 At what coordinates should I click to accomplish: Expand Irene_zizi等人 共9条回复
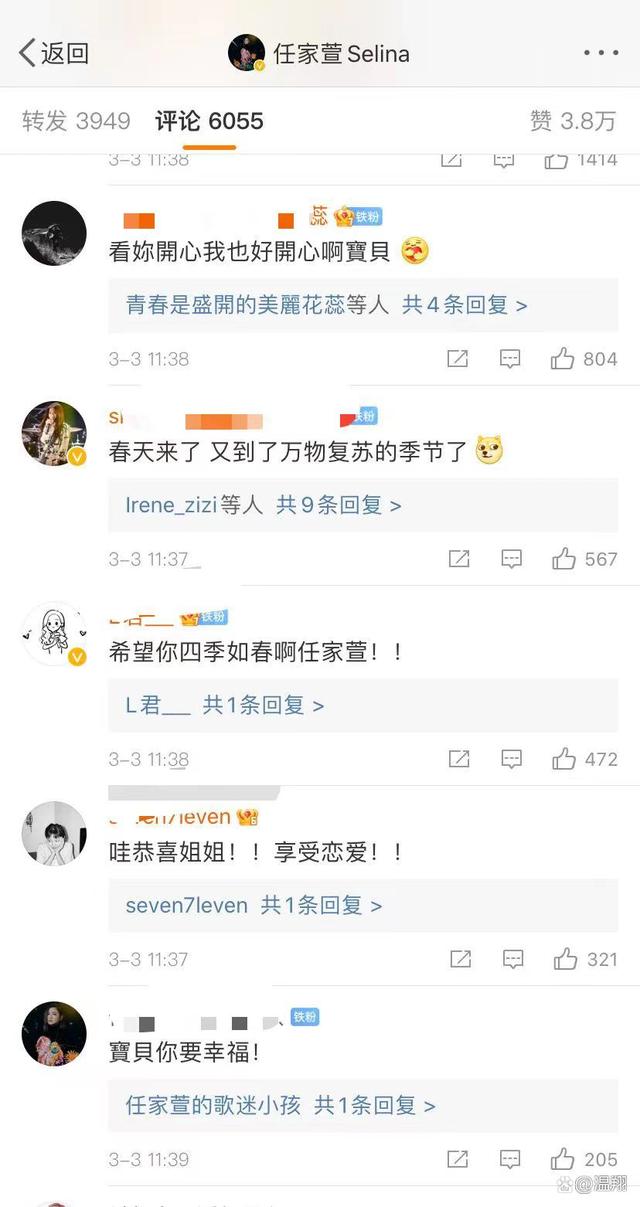click(263, 506)
